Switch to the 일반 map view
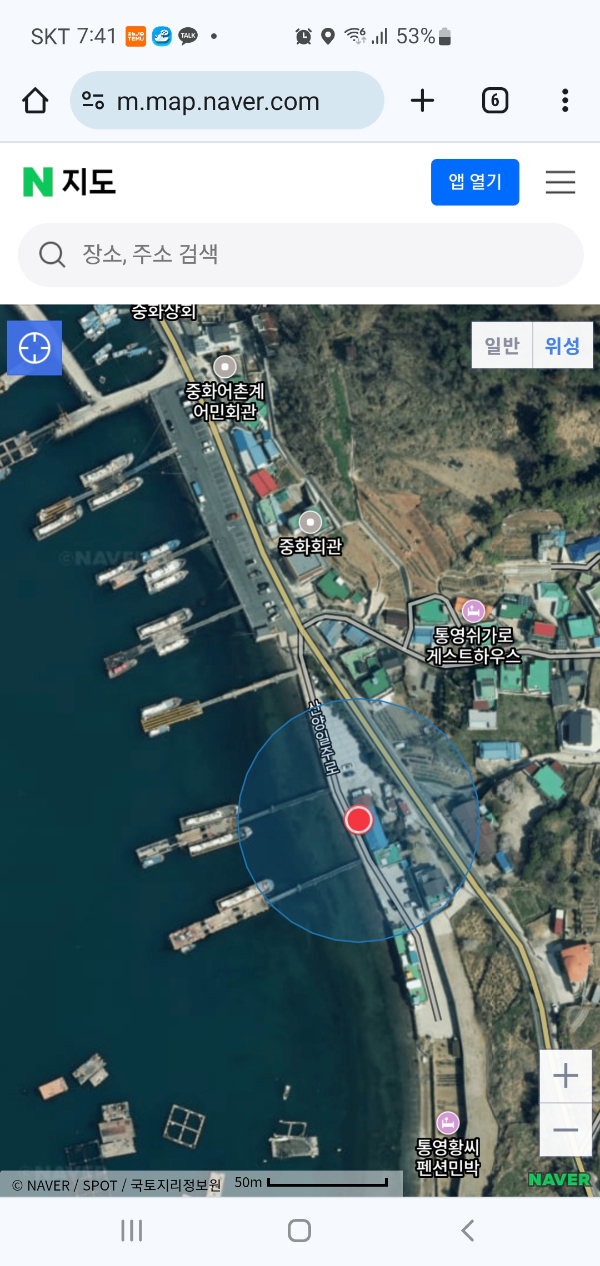 tap(502, 346)
